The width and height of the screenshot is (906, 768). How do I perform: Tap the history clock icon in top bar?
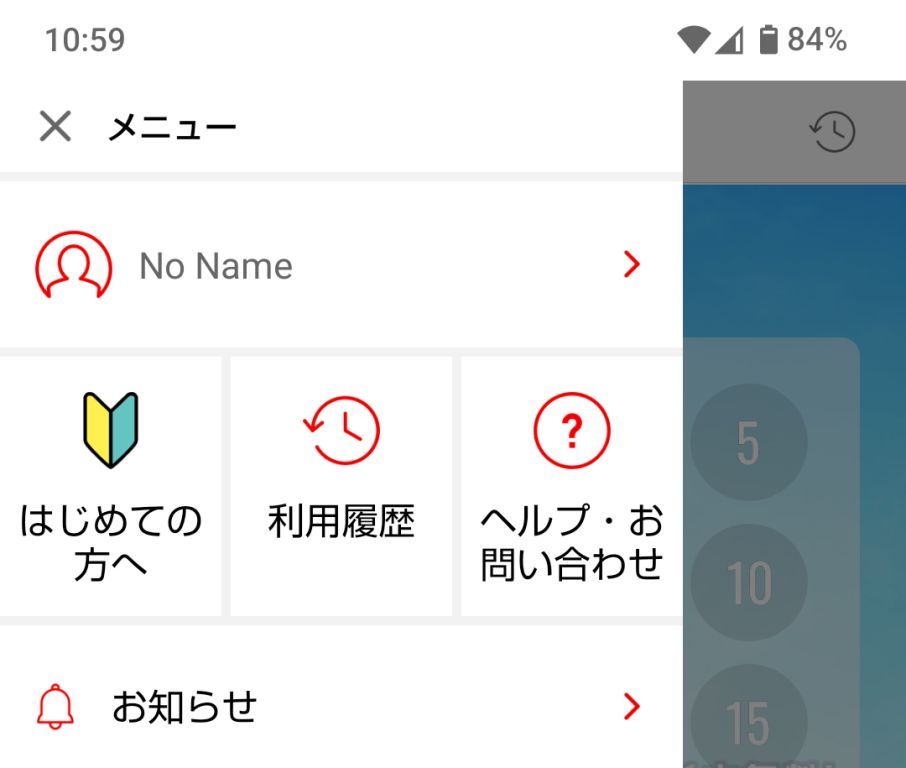[833, 132]
